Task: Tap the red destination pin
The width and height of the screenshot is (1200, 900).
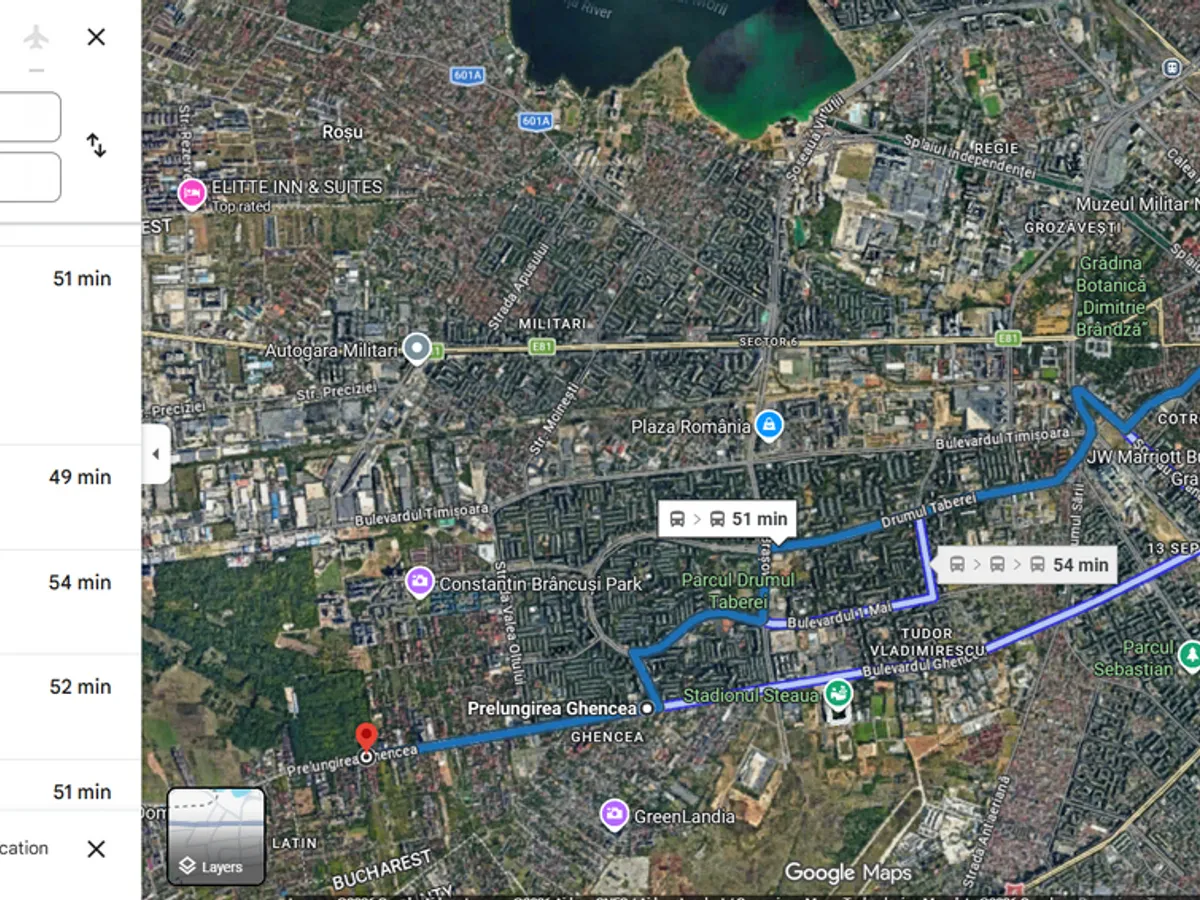Action: point(366,739)
